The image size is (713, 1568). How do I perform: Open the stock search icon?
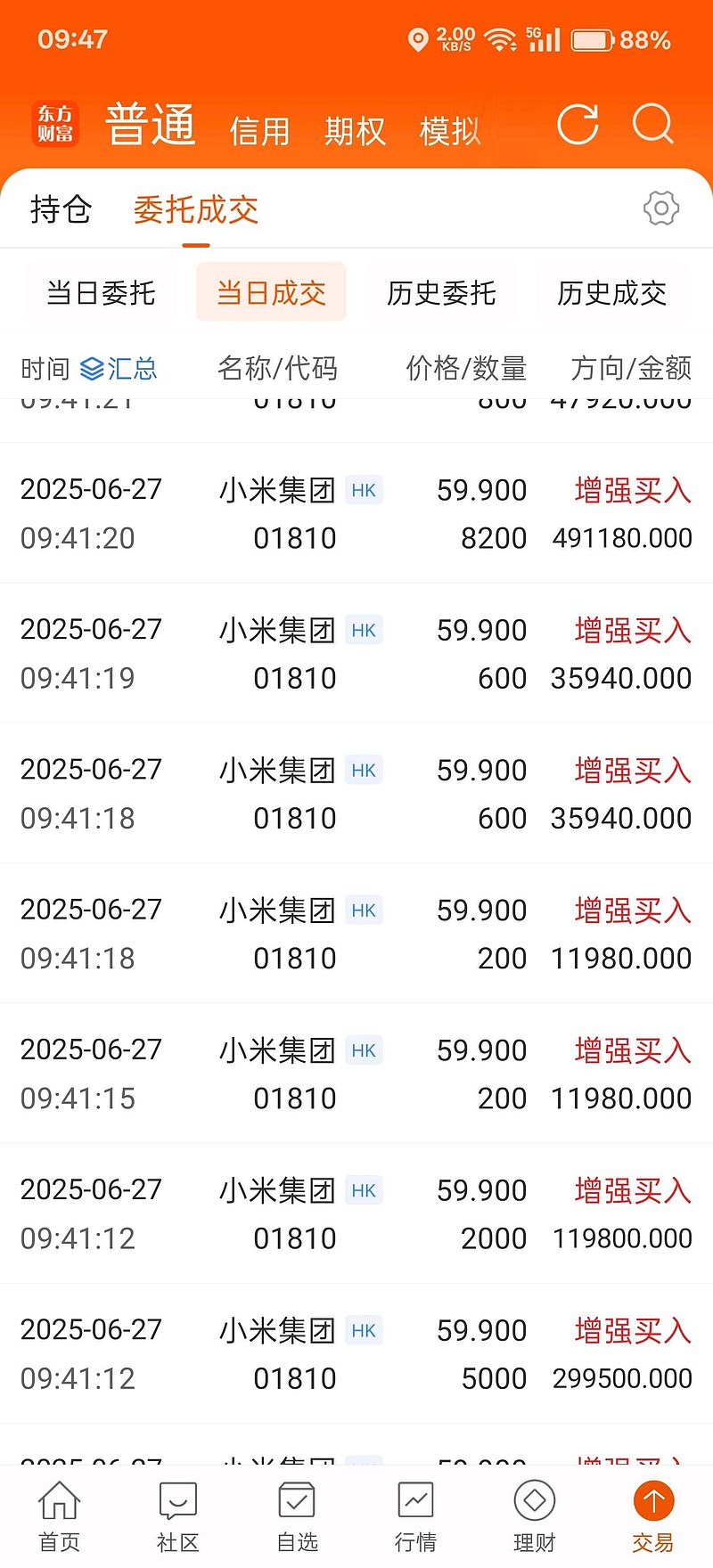coord(653,125)
